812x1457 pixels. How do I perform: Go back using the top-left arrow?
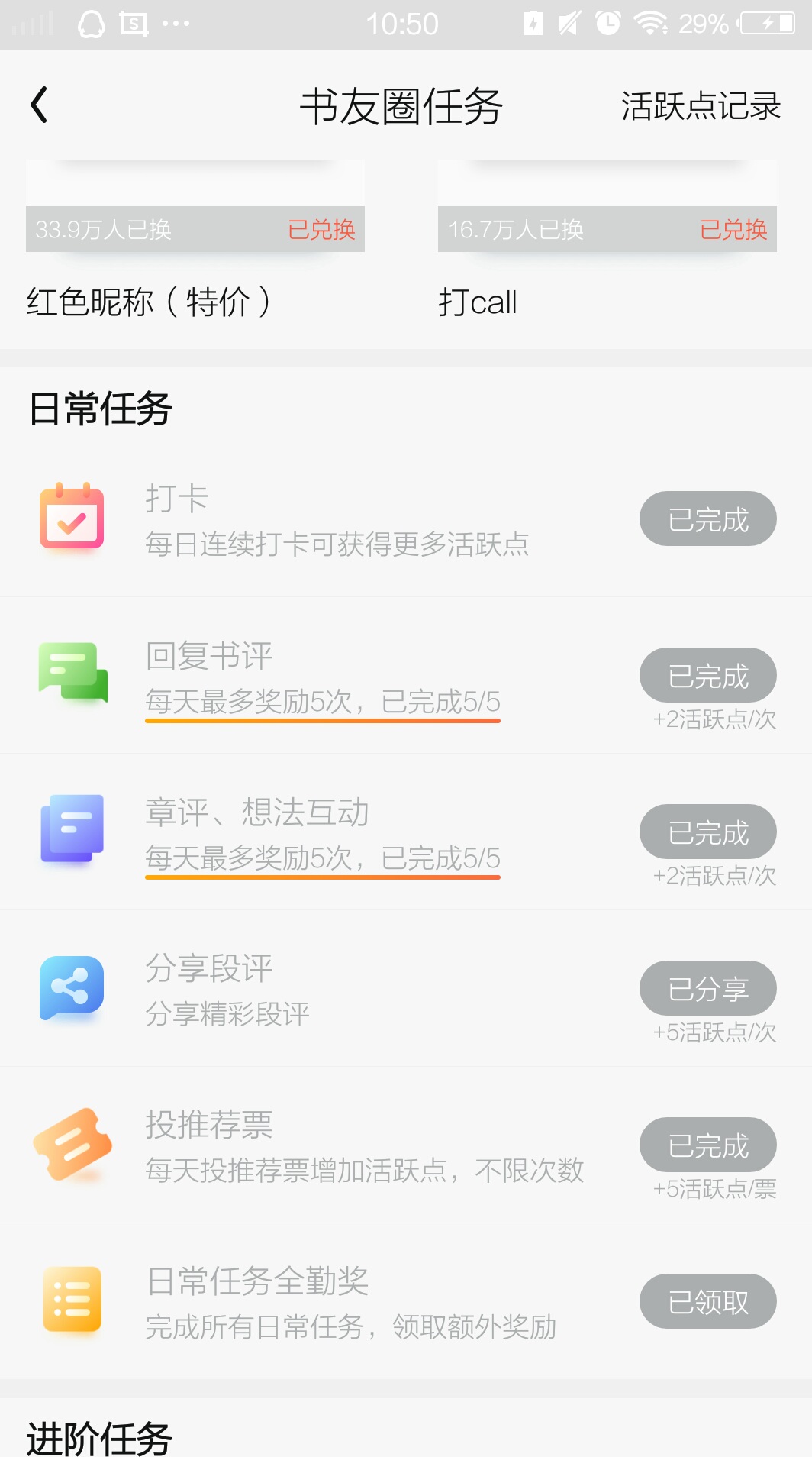(x=39, y=105)
